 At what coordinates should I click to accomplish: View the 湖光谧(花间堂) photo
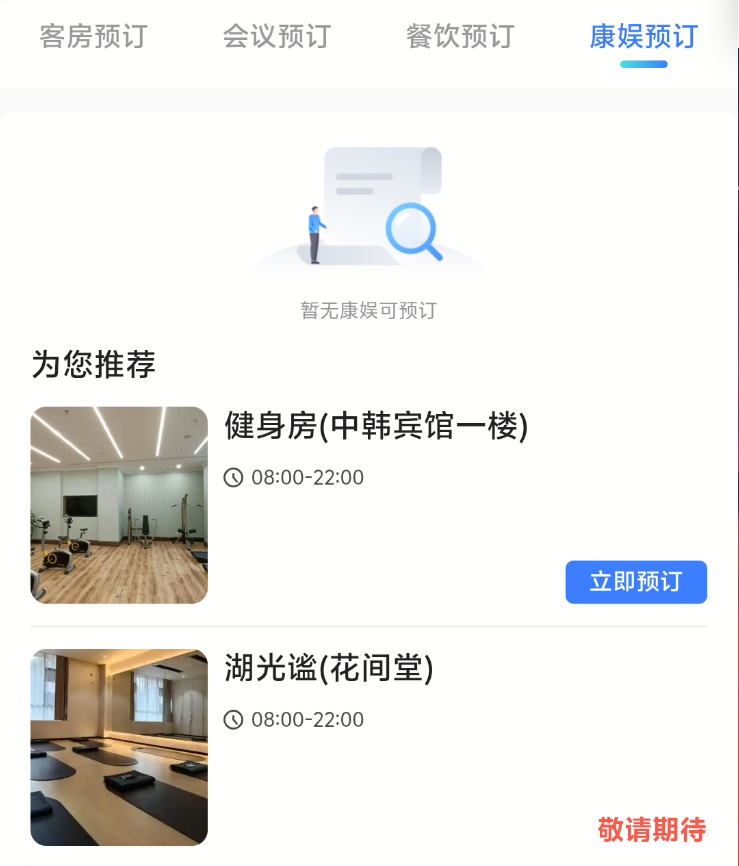tap(119, 747)
